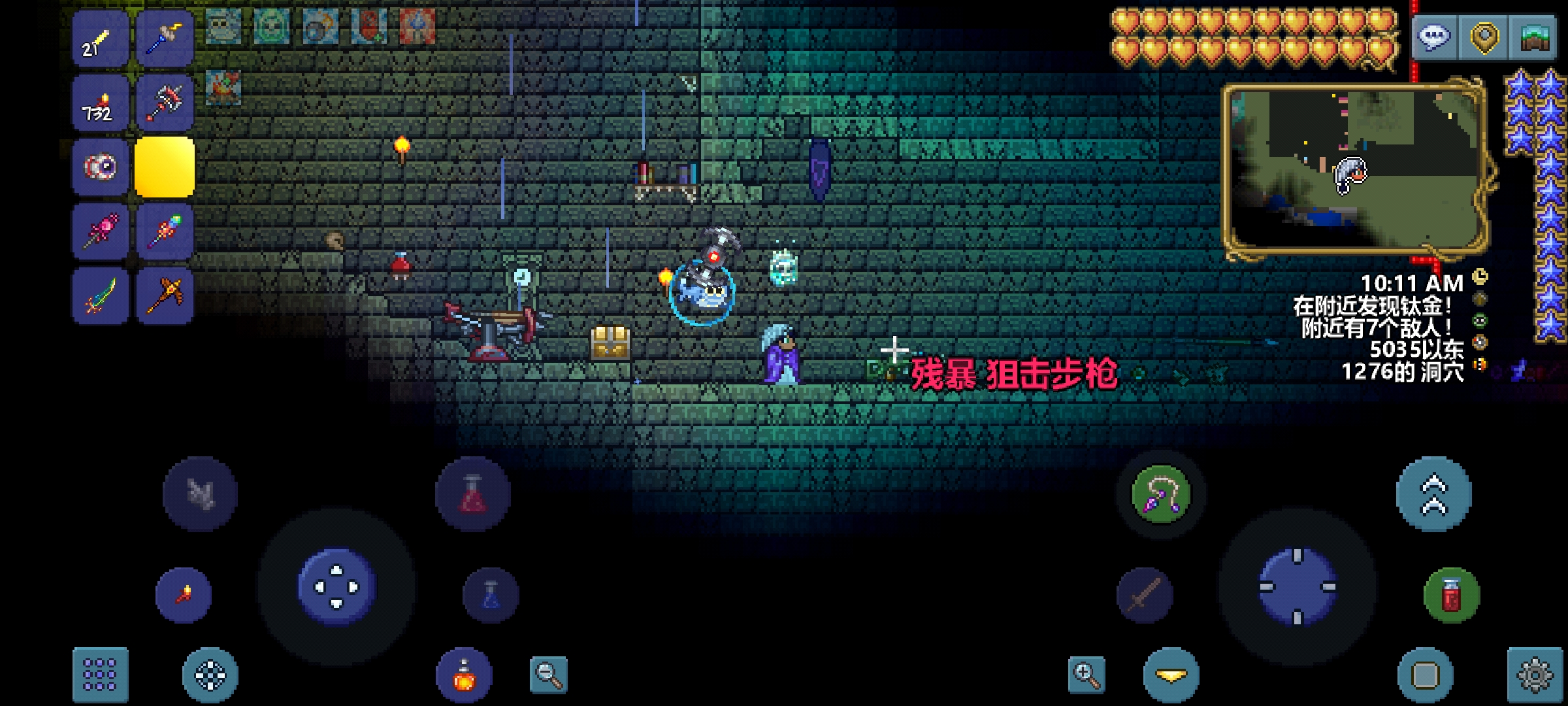Tap the torch quick-use button

[184, 595]
